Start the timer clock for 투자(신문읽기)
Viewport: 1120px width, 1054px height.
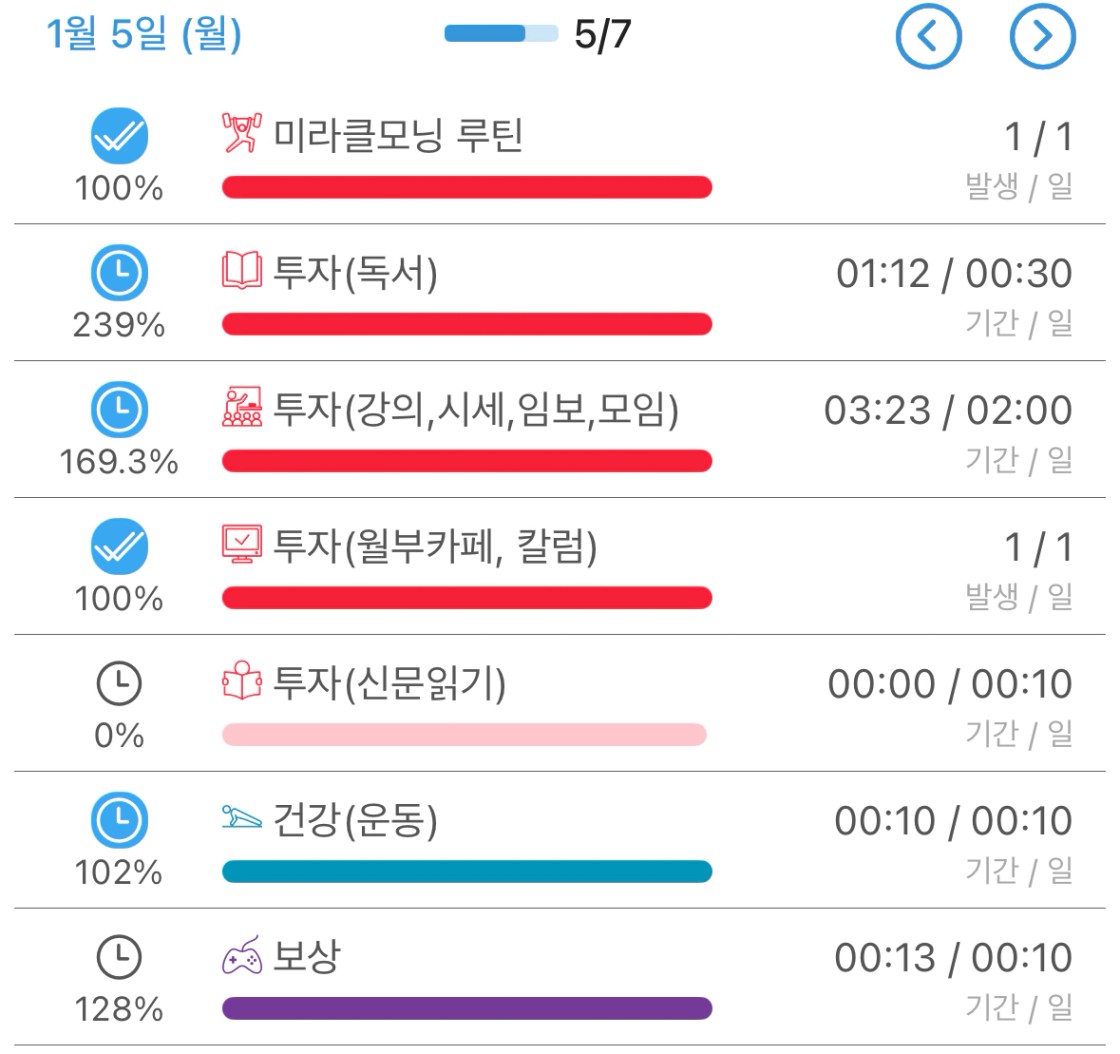click(x=119, y=684)
